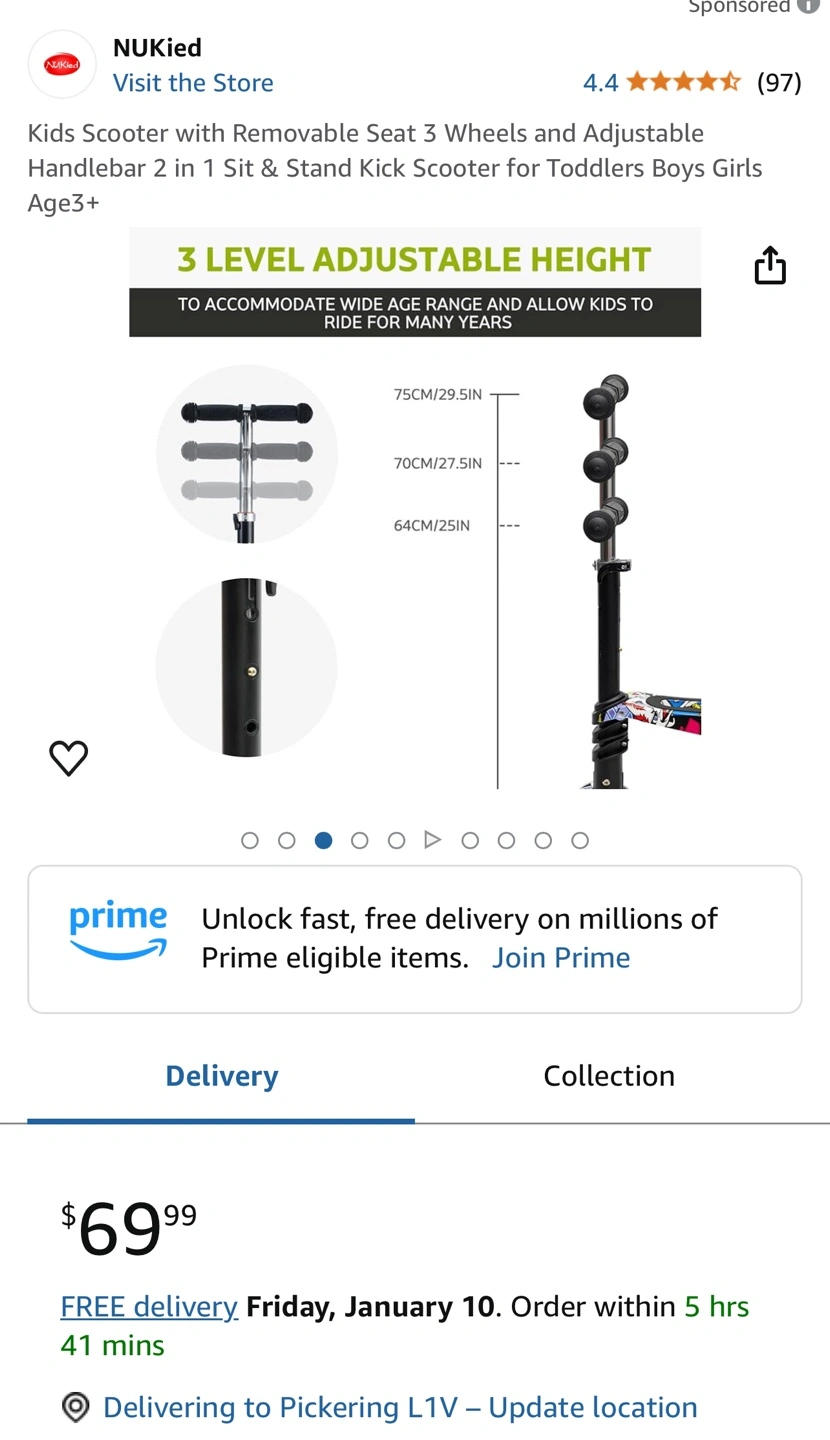Open the NUKied brand logo

coord(62,65)
